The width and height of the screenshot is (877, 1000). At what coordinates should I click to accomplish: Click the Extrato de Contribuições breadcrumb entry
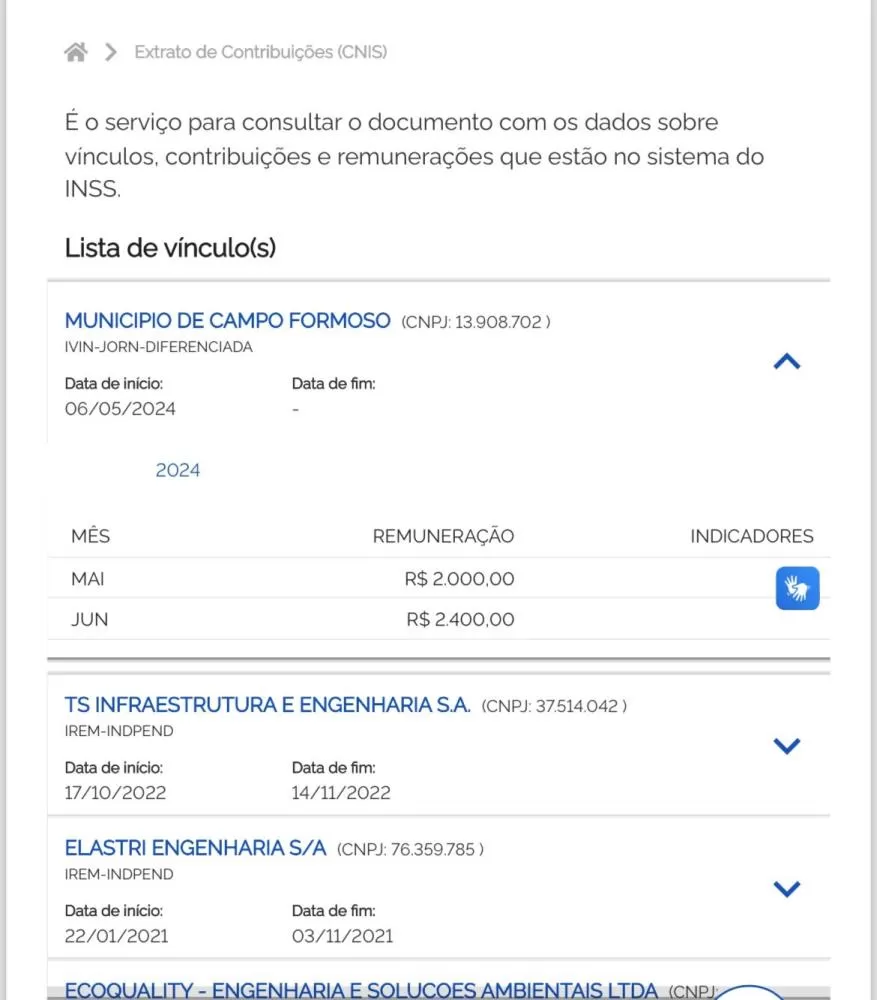click(x=260, y=51)
